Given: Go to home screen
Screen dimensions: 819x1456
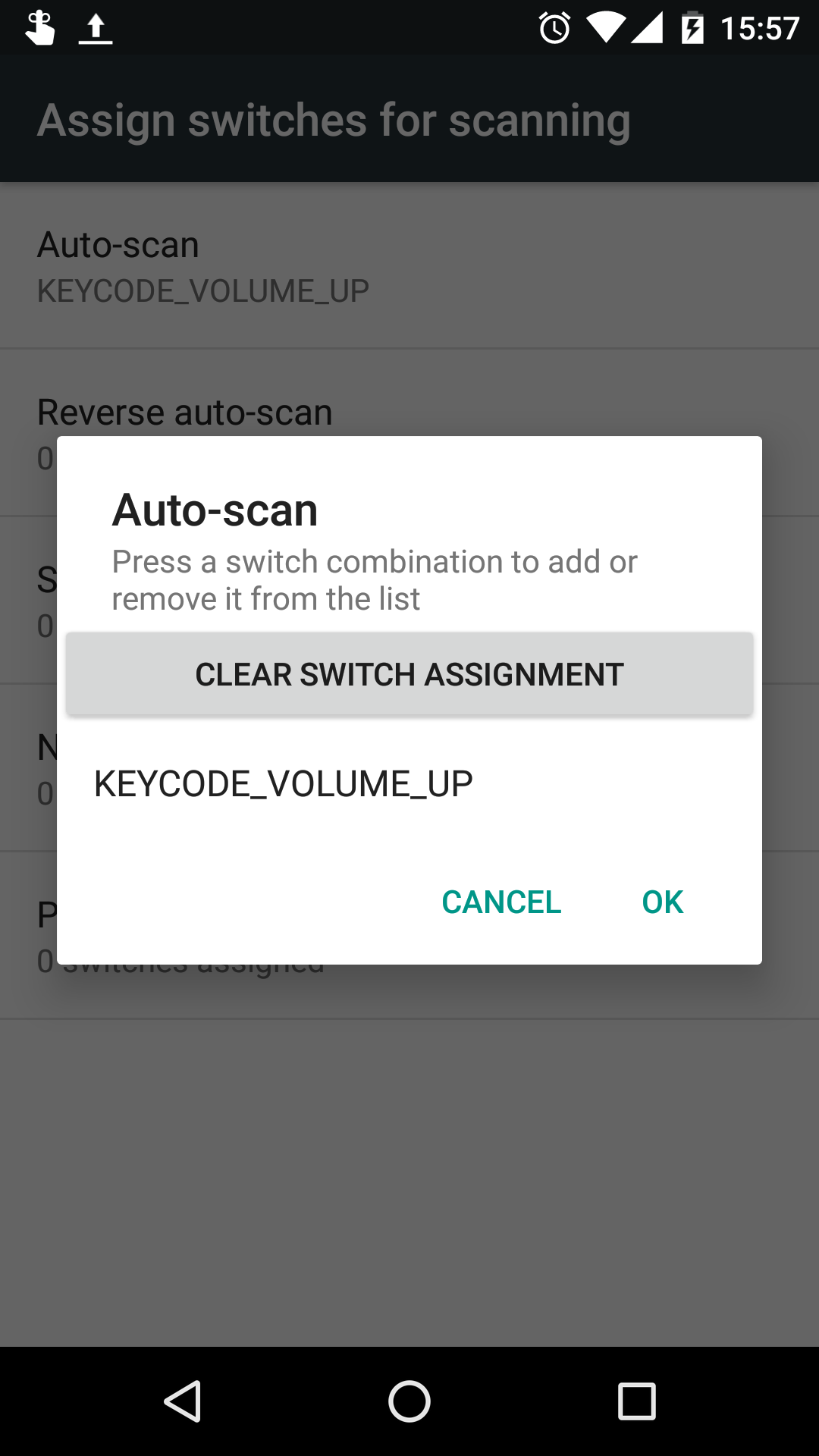Looking at the screenshot, I should 409,1401.
